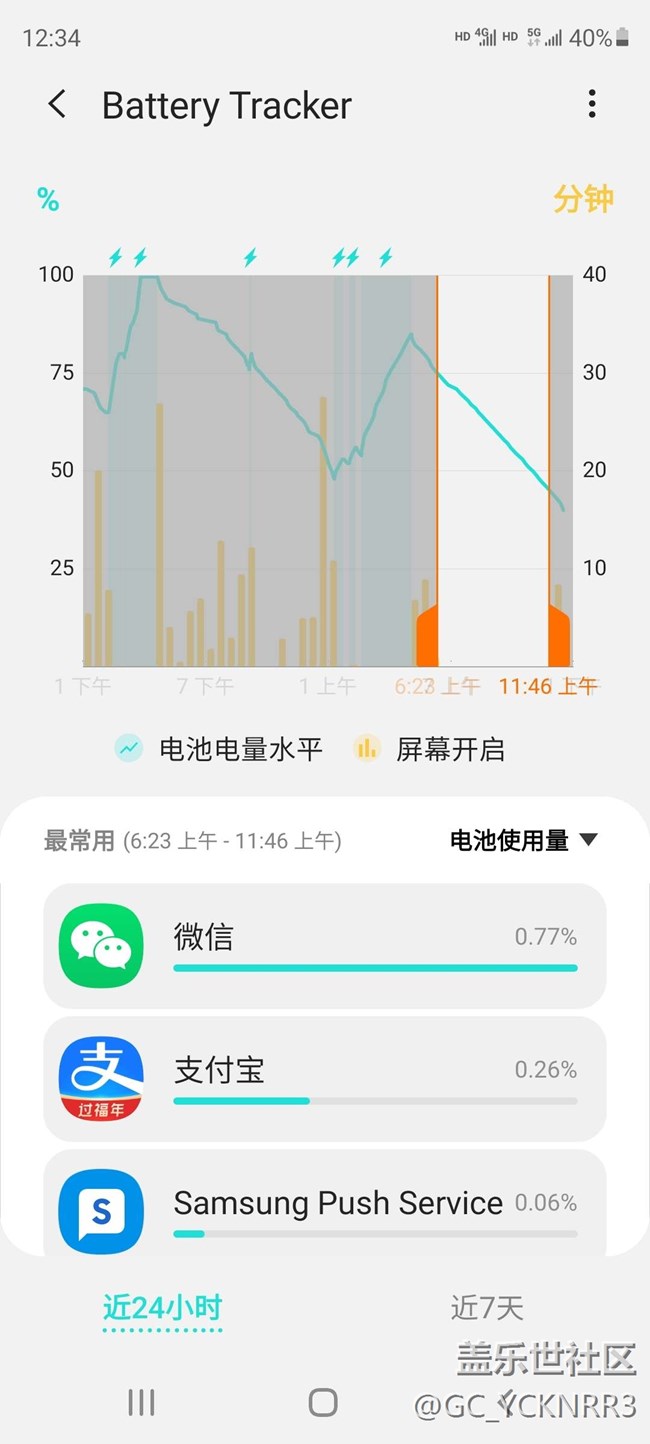Open 支付宝 battery usage details
The image size is (650, 1444).
325,1078
